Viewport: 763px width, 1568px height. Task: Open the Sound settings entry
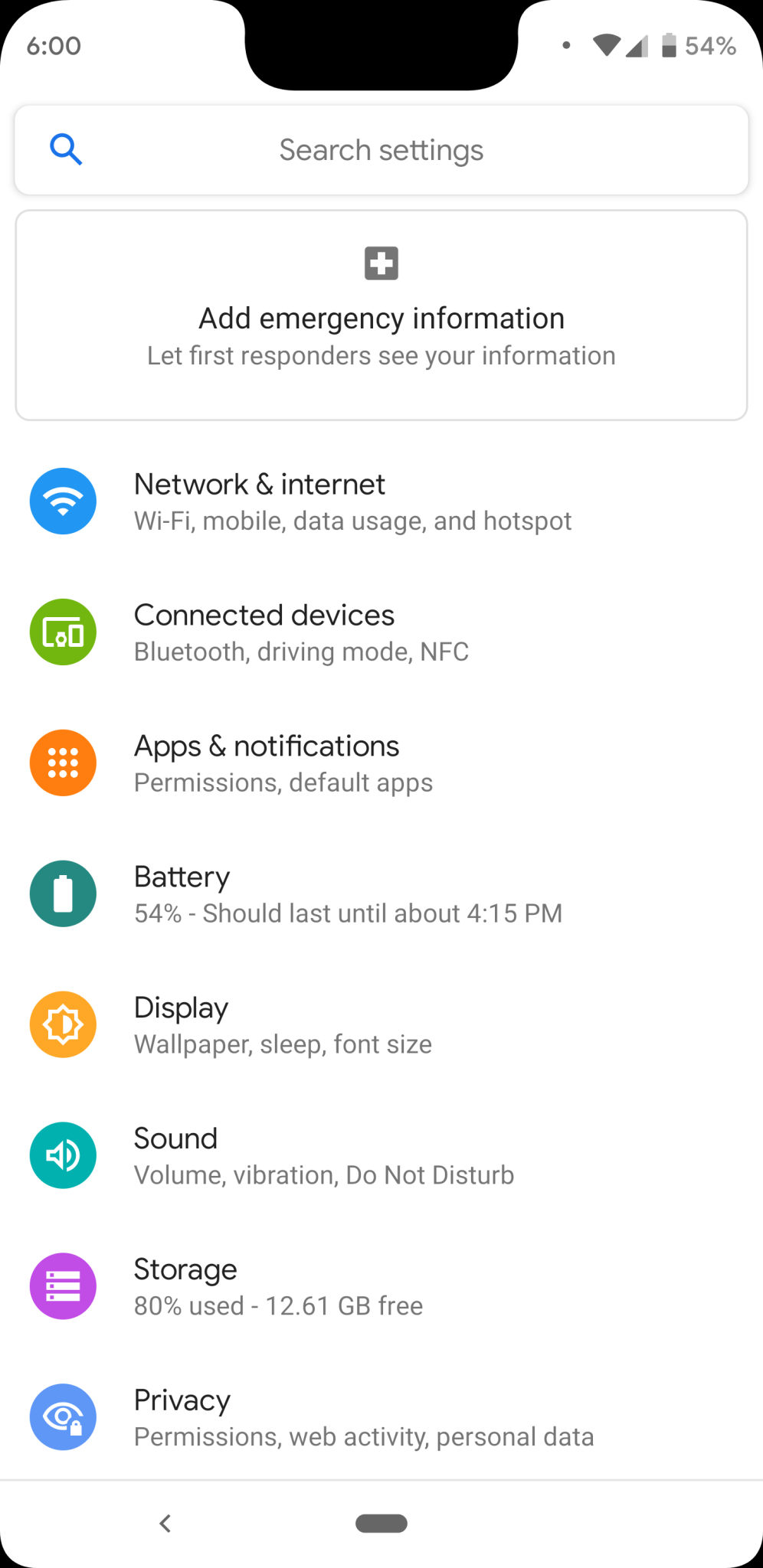[381, 1155]
